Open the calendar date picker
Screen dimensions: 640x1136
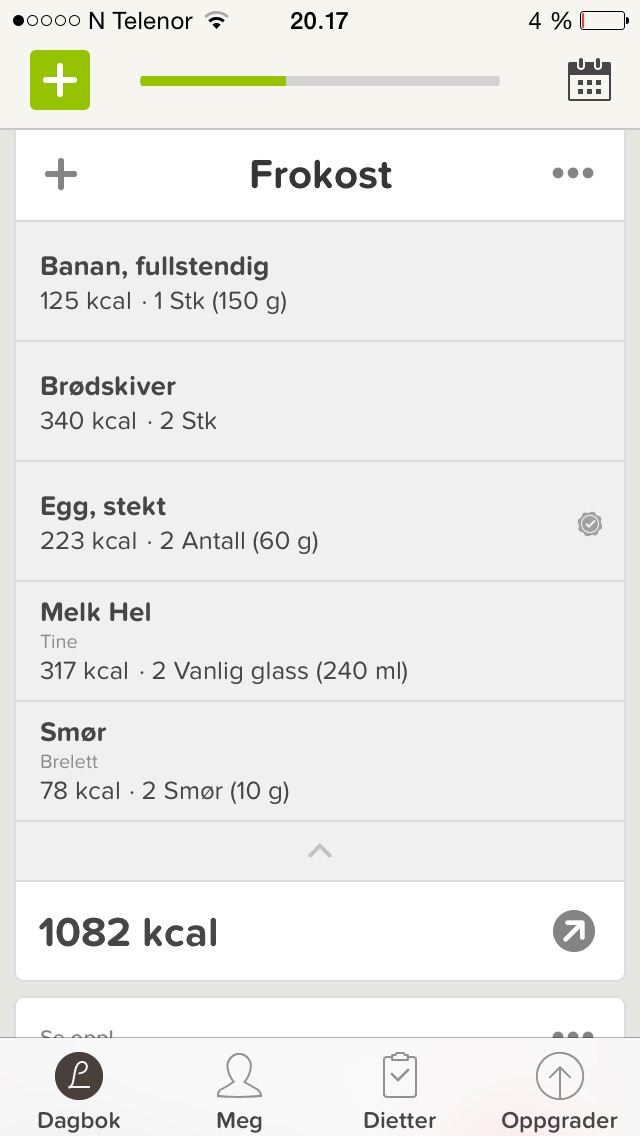point(589,80)
